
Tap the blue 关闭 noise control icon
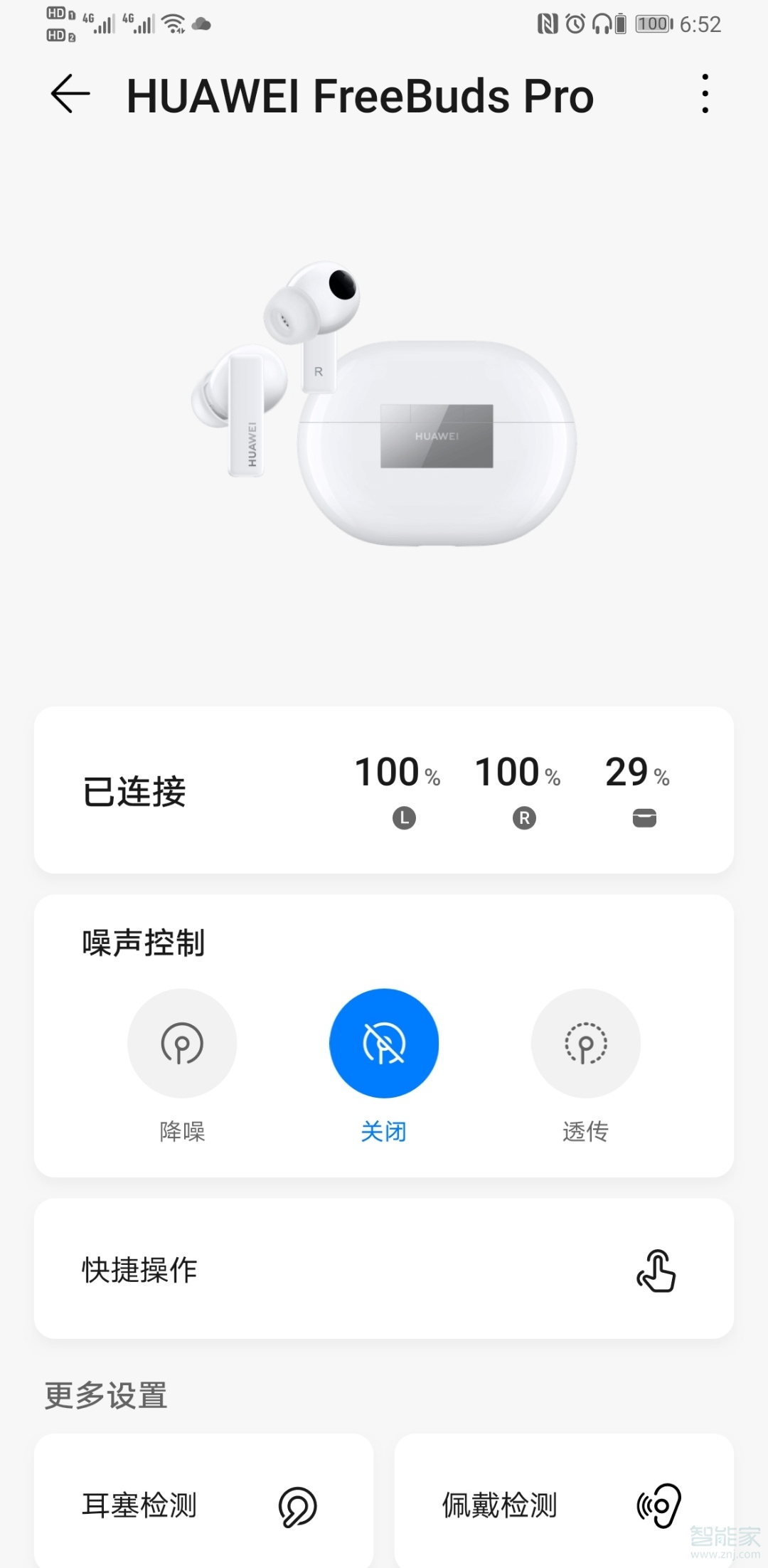coord(383,1043)
